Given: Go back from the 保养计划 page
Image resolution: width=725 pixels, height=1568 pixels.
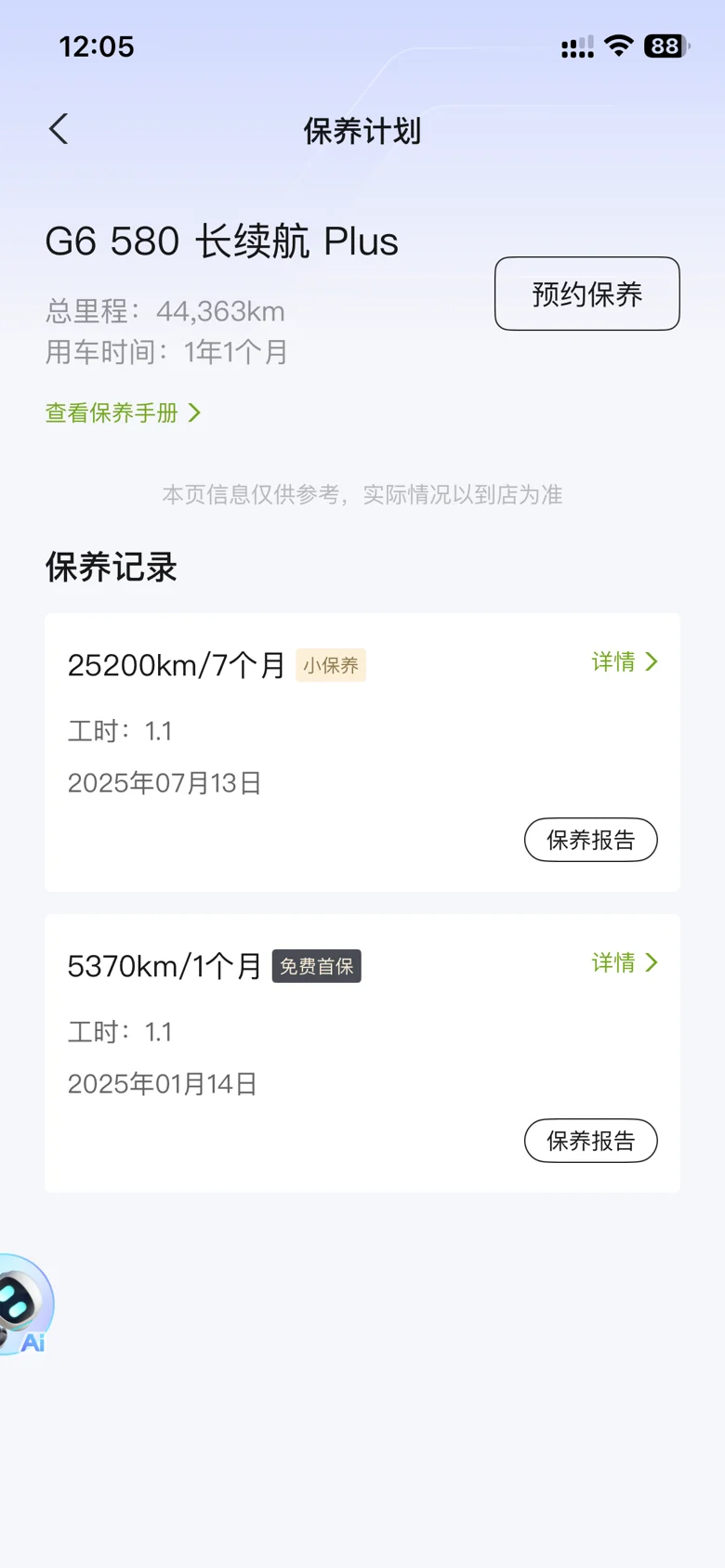Looking at the screenshot, I should pyautogui.click(x=59, y=130).
